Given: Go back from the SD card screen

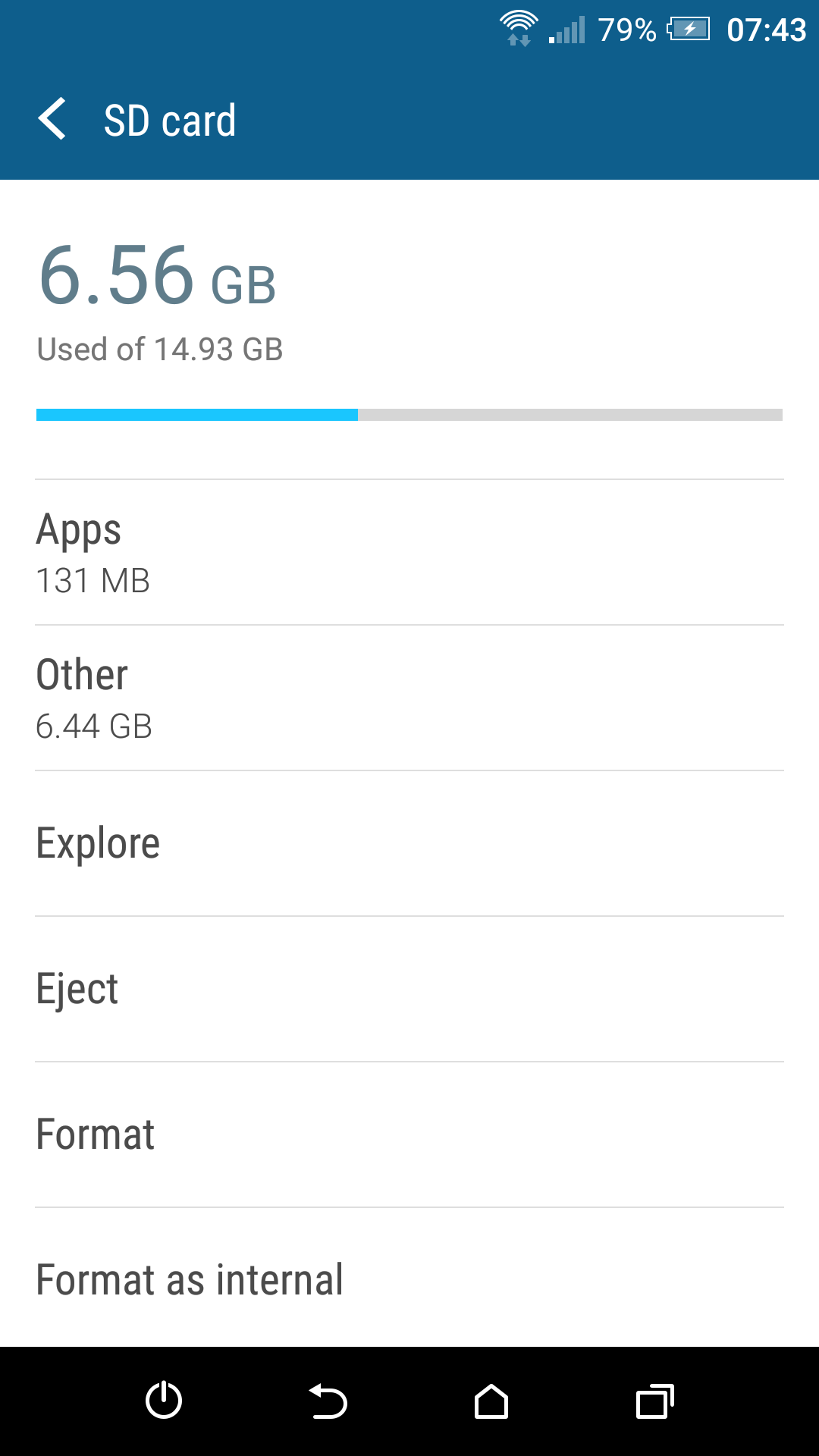Looking at the screenshot, I should point(52,120).
